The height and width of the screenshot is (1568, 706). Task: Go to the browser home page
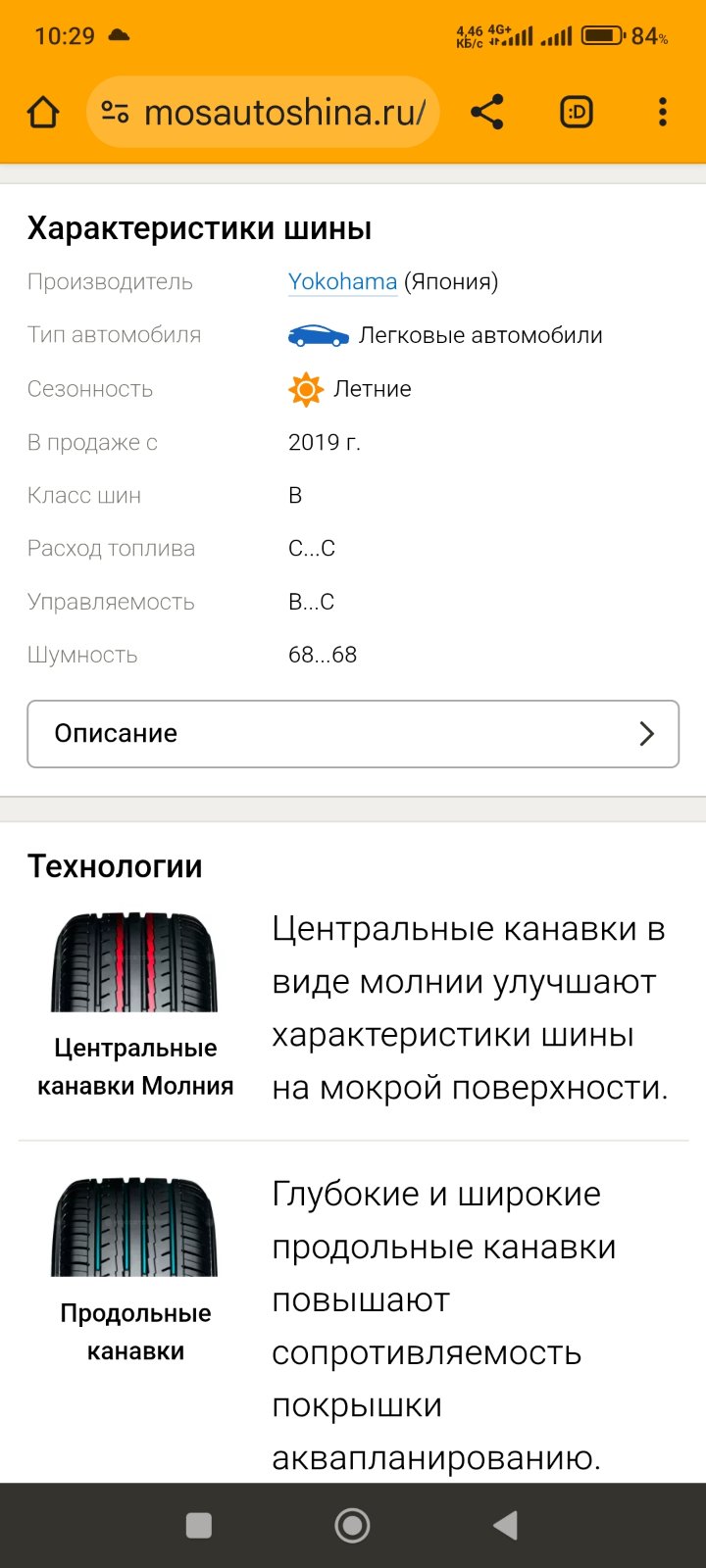click(43, 113)
